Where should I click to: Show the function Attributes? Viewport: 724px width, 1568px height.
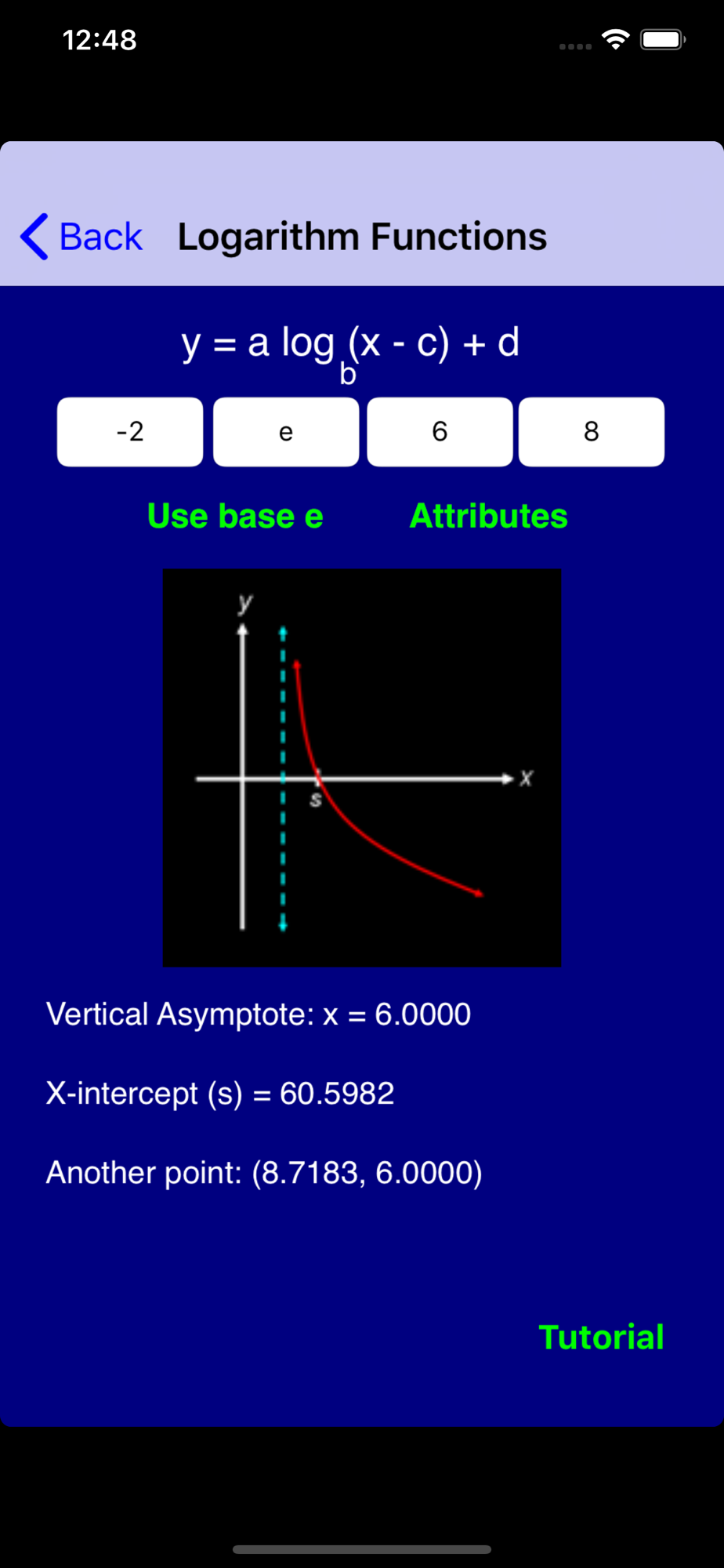click(488, 516)
